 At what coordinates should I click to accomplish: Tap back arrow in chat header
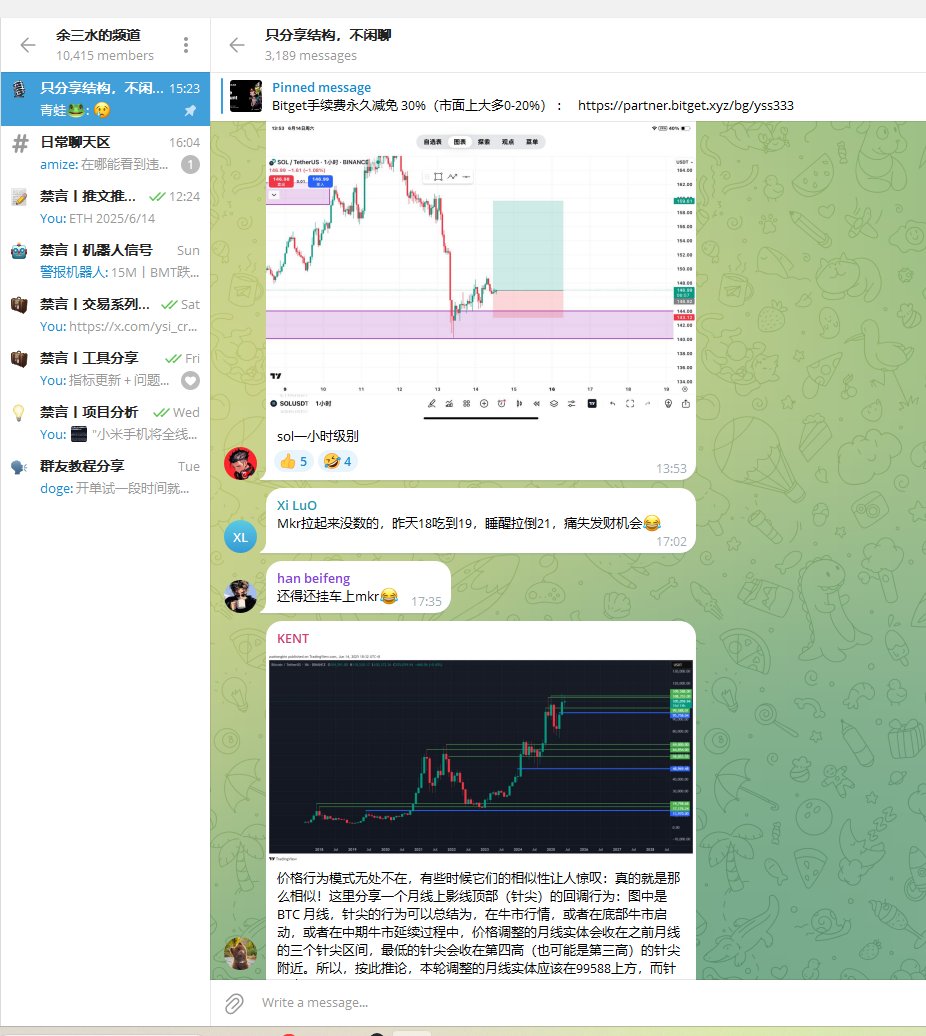(237, 45)
